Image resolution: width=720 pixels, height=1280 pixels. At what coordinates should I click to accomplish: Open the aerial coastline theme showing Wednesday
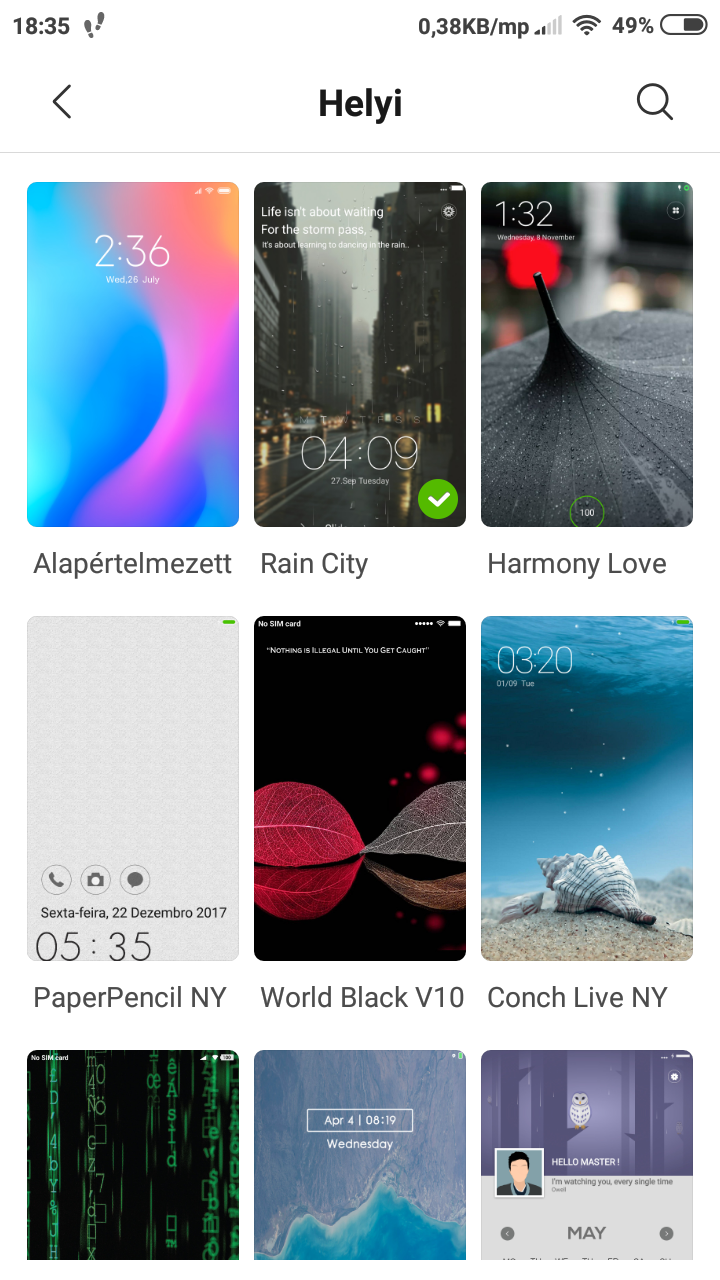[x=360, y=1155]
